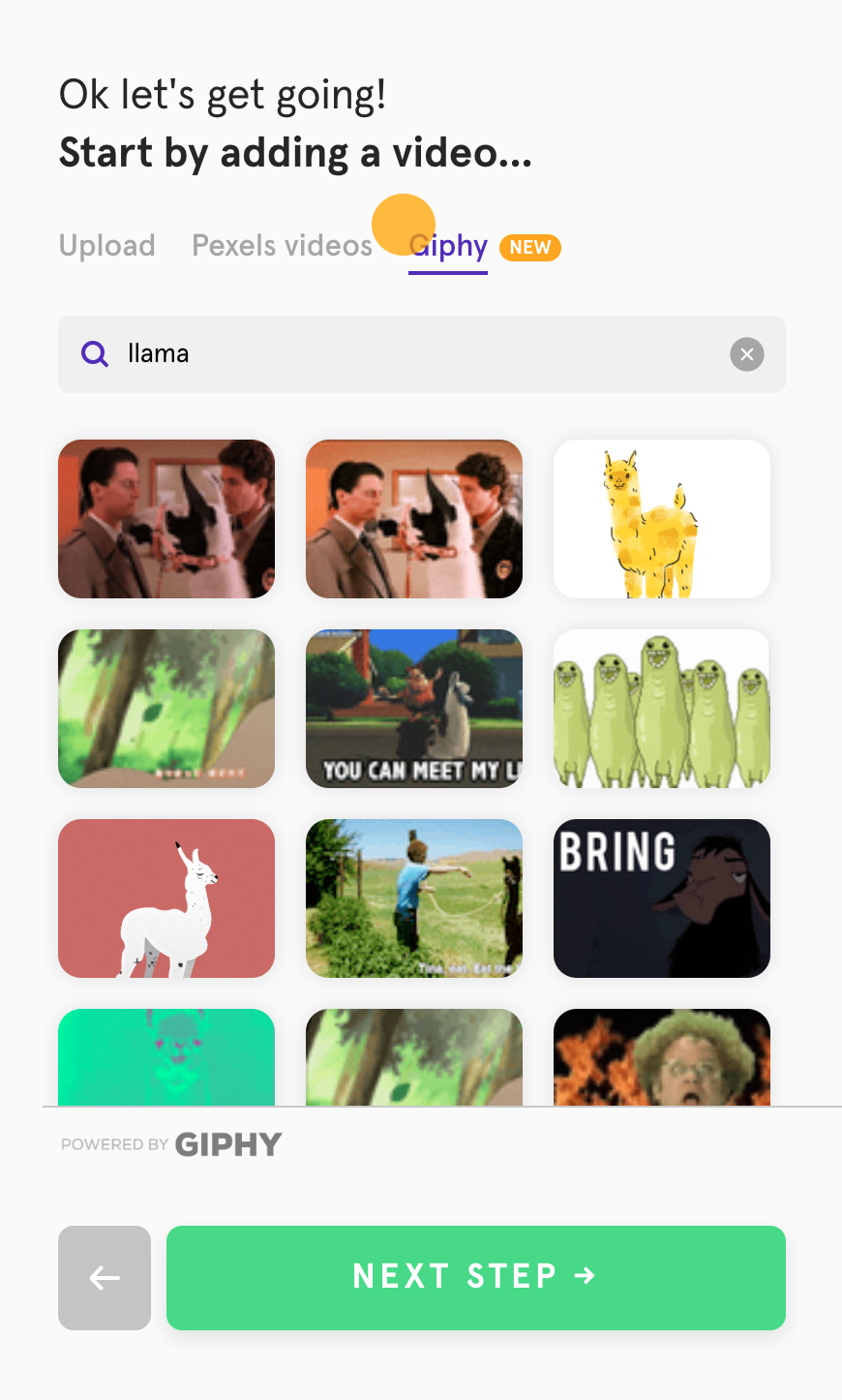
Task: Tap the llama search field
Action: 422,354
